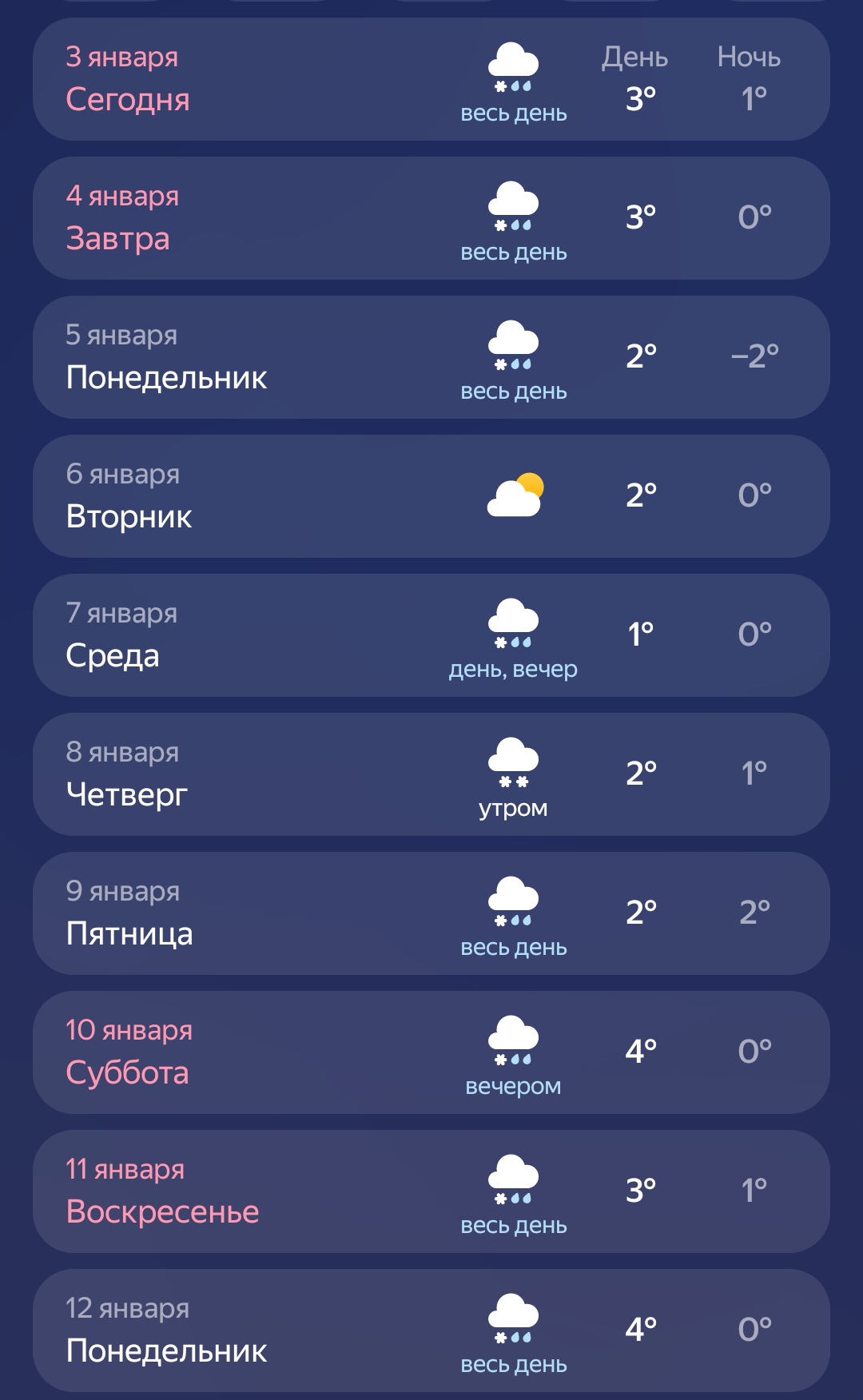The width and height of the screenshot is (863, 1400).
Task: View the 5 января Monday forecast
Action: pyautogui.click(x=431, y=357)
